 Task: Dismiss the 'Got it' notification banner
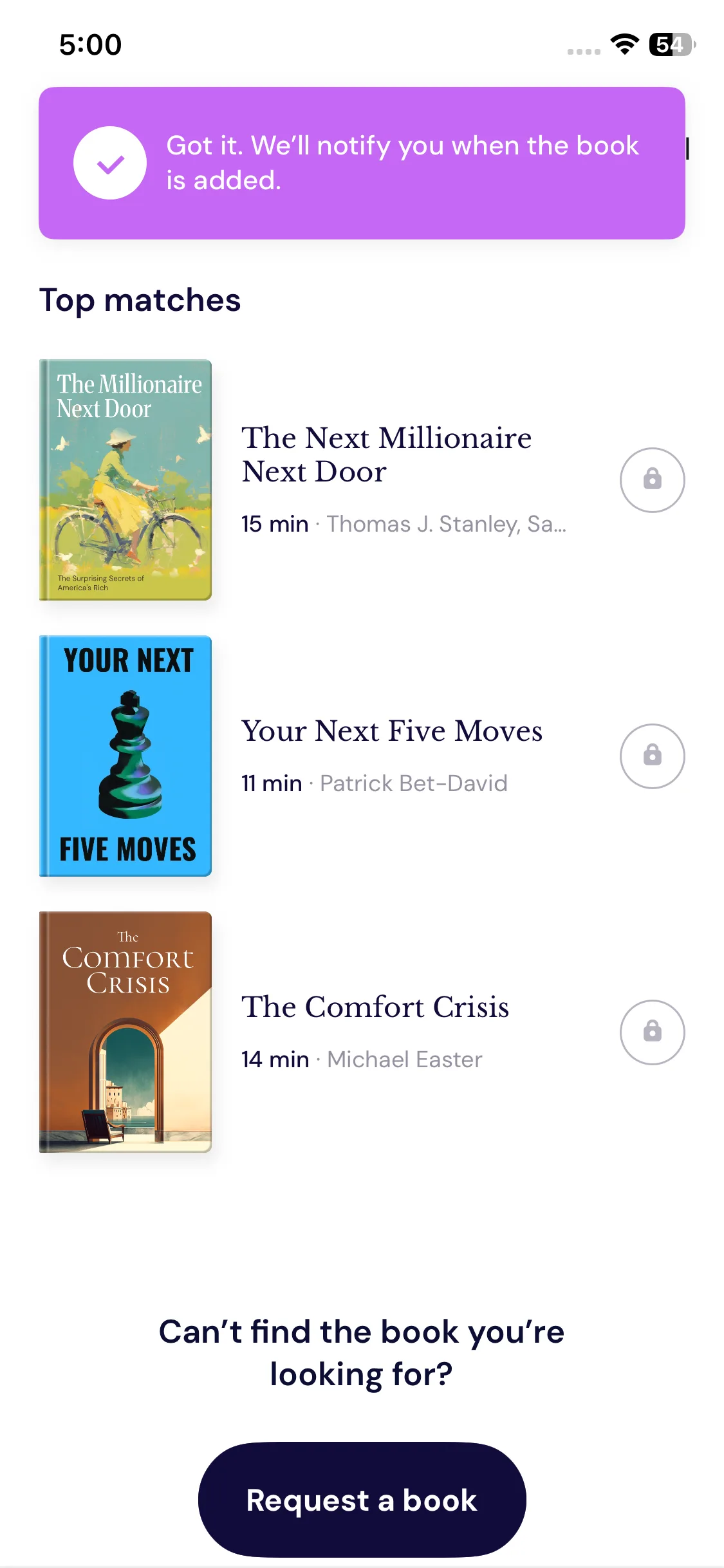click(362, 163)
